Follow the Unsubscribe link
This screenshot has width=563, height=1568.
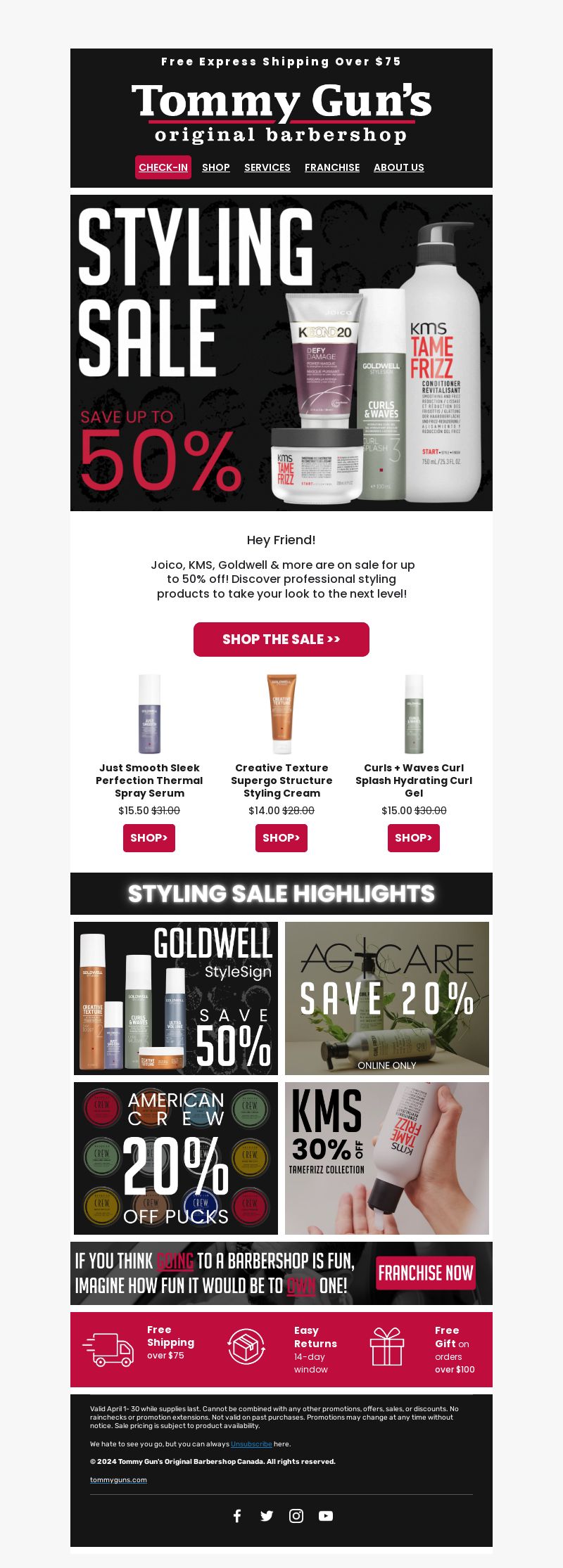(x=251, y=1444)
